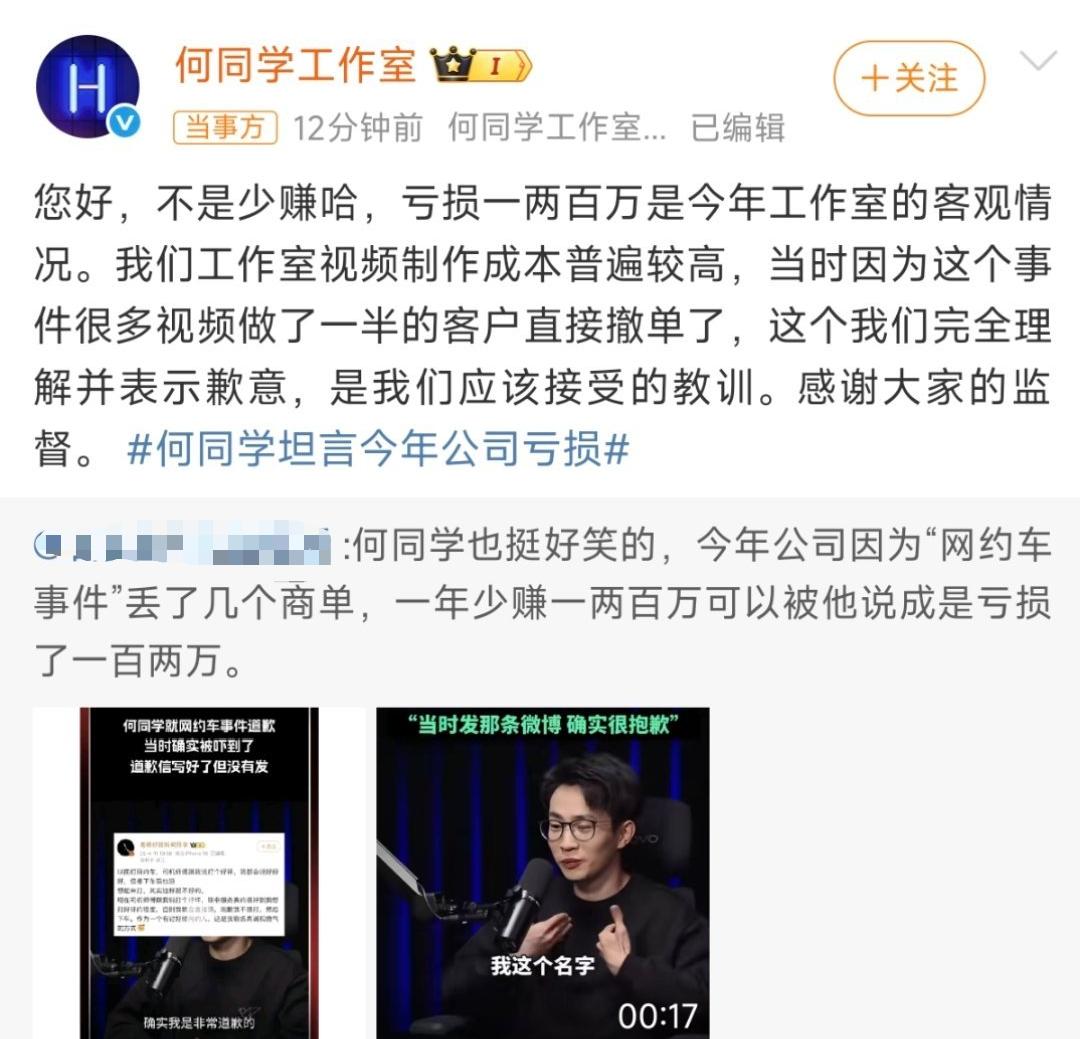Follow 何同学工作室 with the 关注 button
Viewport: 1080px width, 1039px height.
pos(908,78)
